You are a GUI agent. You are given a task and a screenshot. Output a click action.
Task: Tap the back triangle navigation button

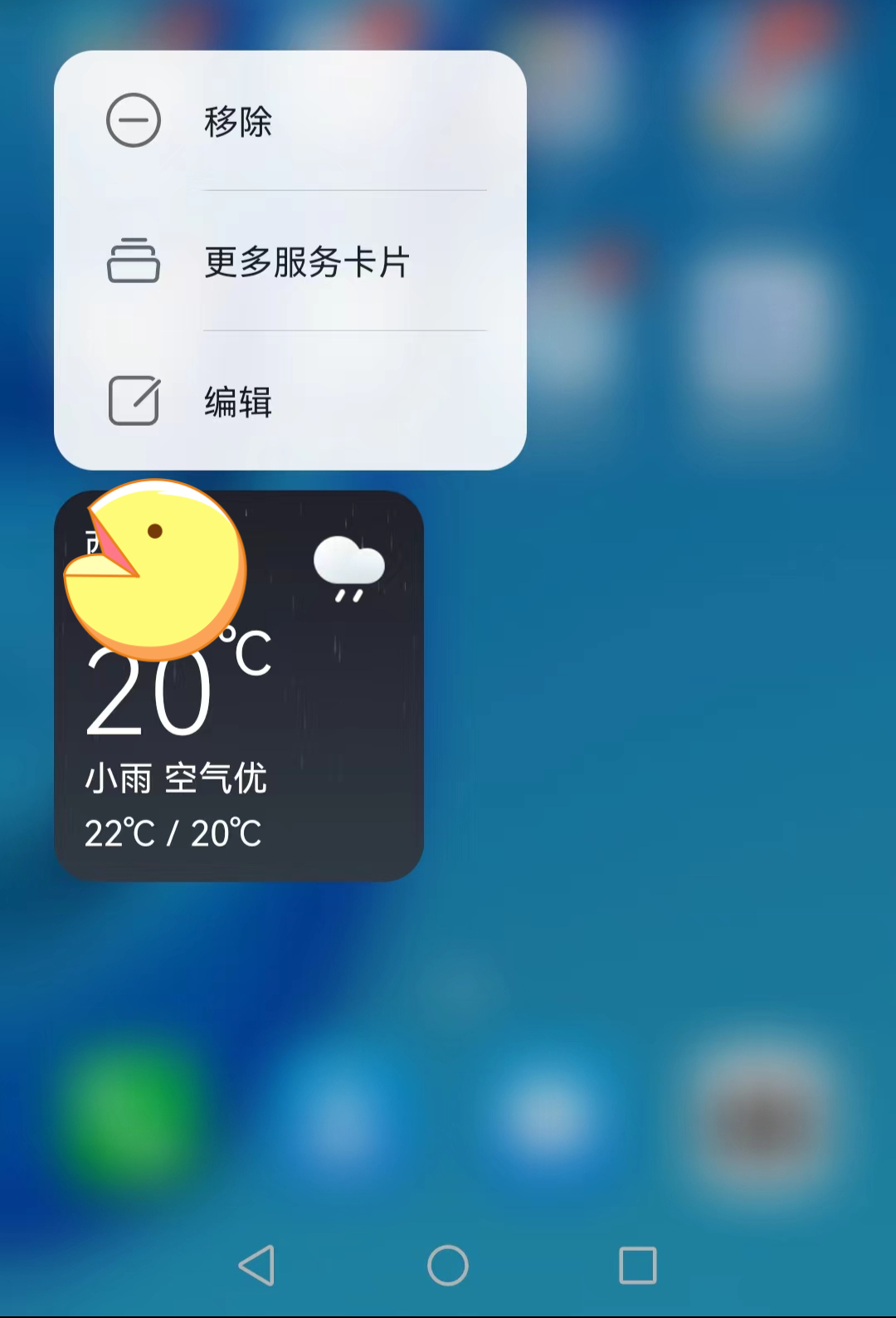(x=256, y=1266)
